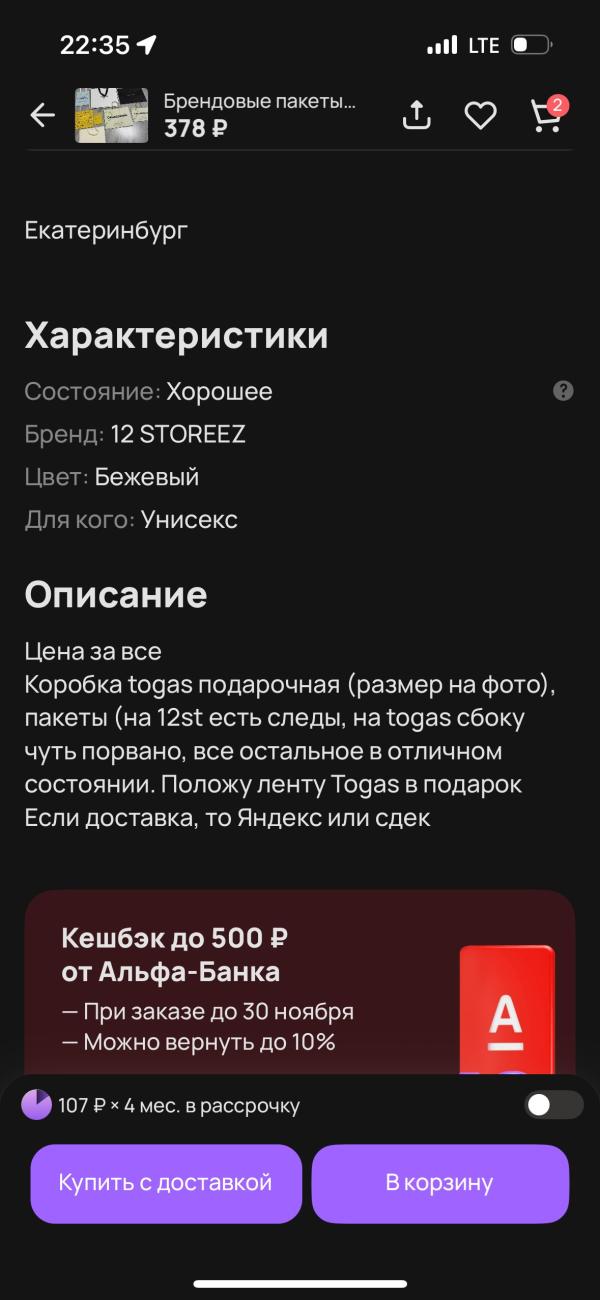Share this listing
This screenshot has width=600, height=1300.
click(416, 116)
